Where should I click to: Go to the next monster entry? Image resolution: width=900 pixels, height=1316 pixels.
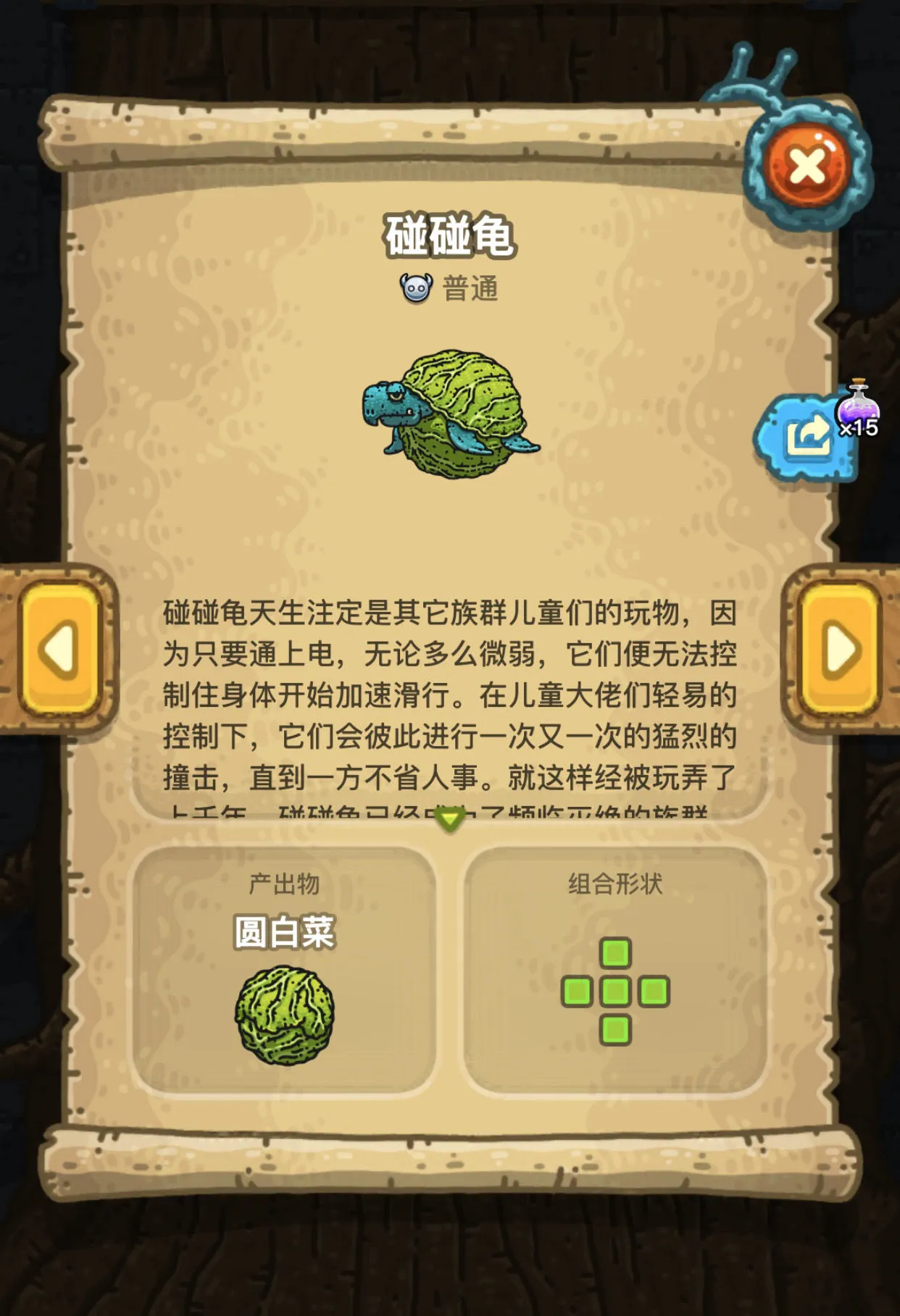tap(841, 648)
